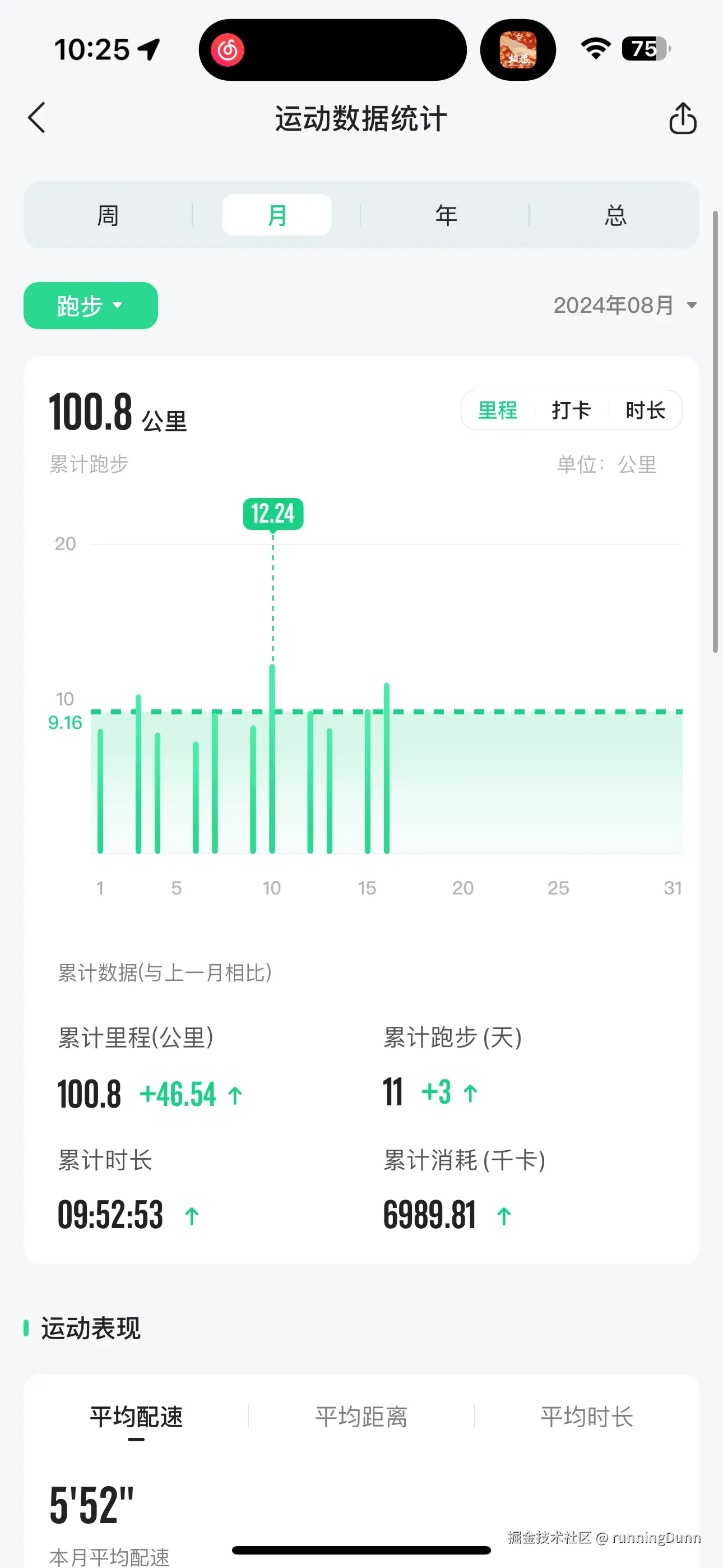Image resolution: width=723 pixels, height=1568 pixels.
Task: Open the 跑步 sport type dropdown
Action: tap(90, 306)
